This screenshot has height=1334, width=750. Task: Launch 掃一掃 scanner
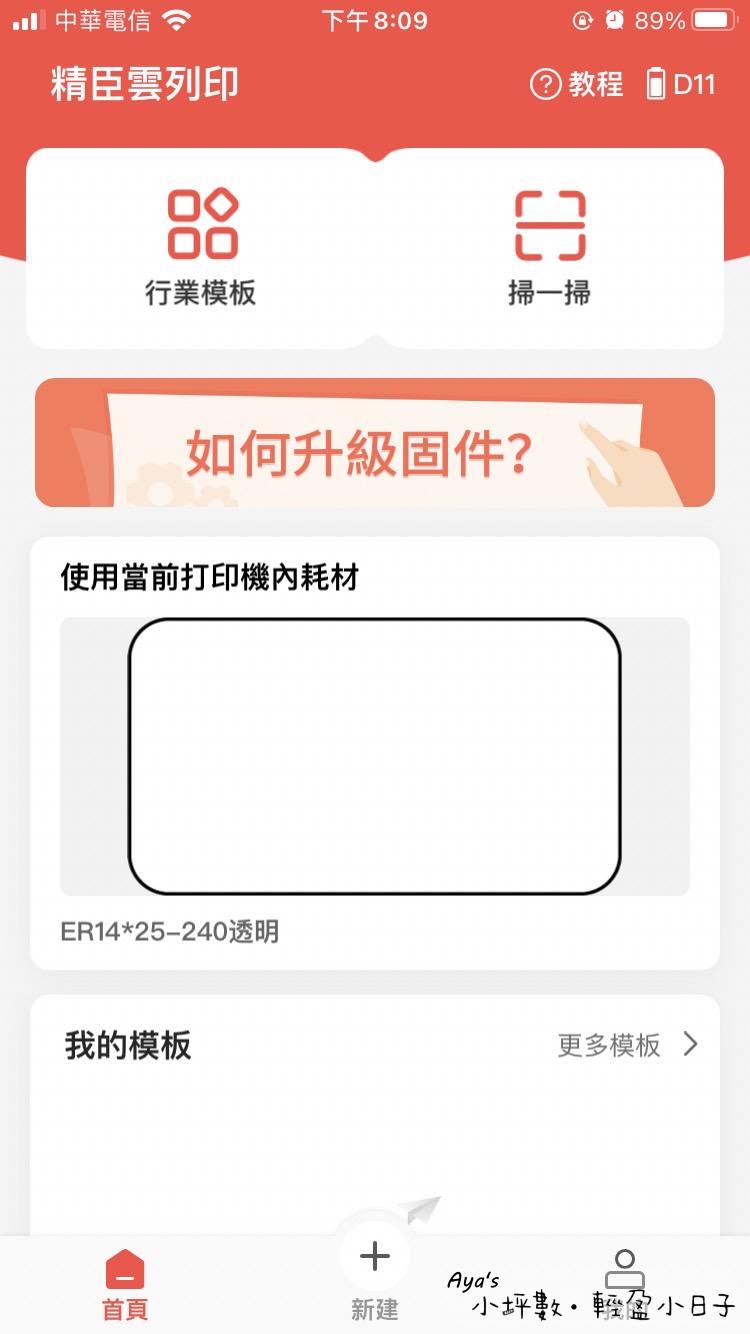click(x=549, y=247)
